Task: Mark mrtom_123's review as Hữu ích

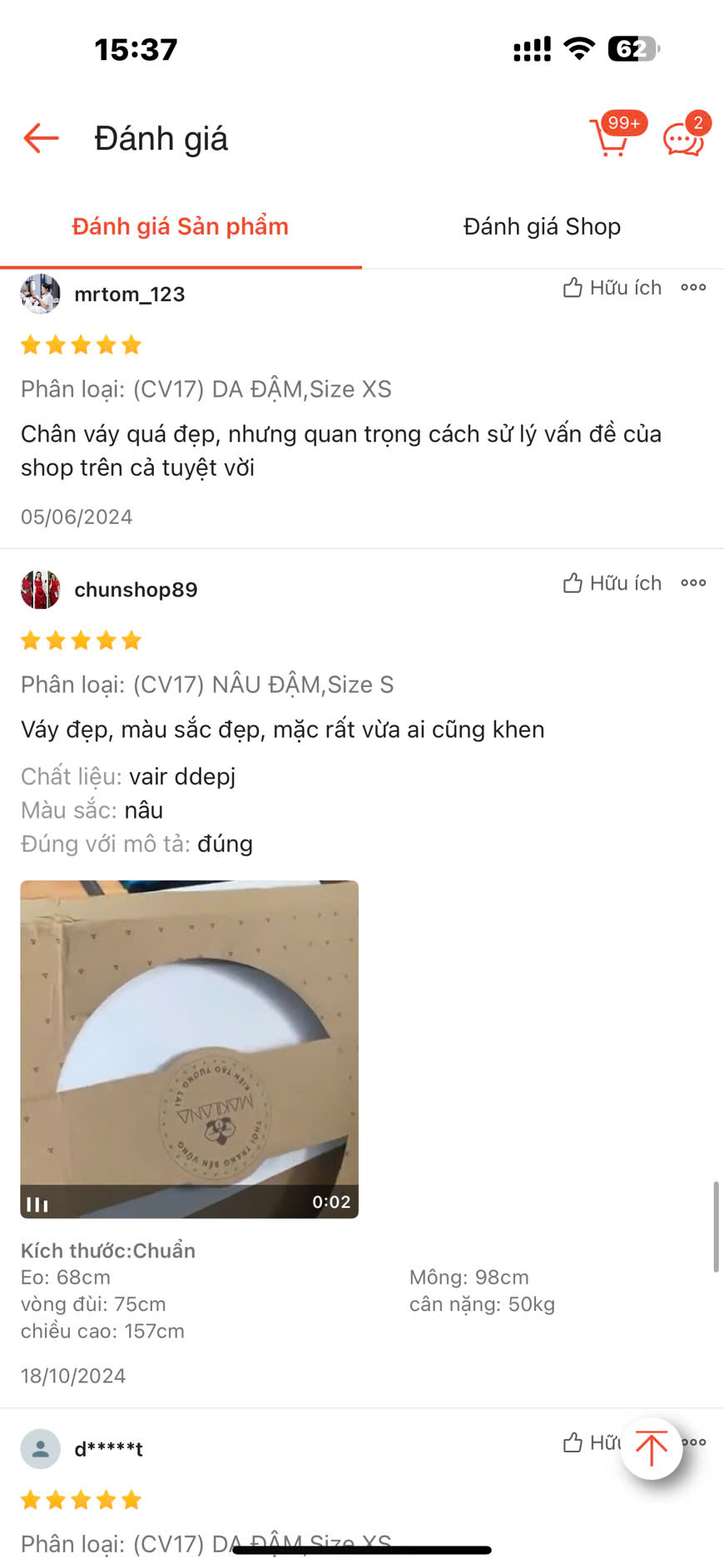Action: (612, 288)
